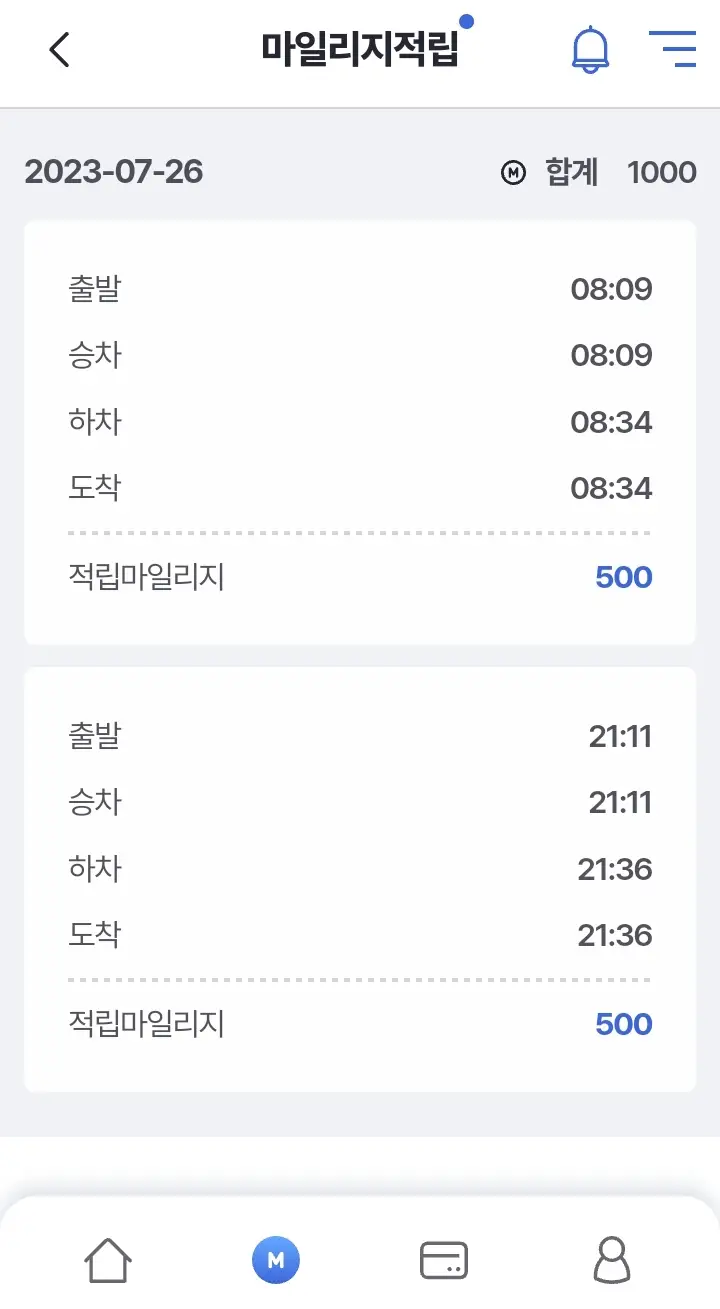This screenshot has height=1309, width=720.
Task: Open the second trip card details
Action: (358, 880)
